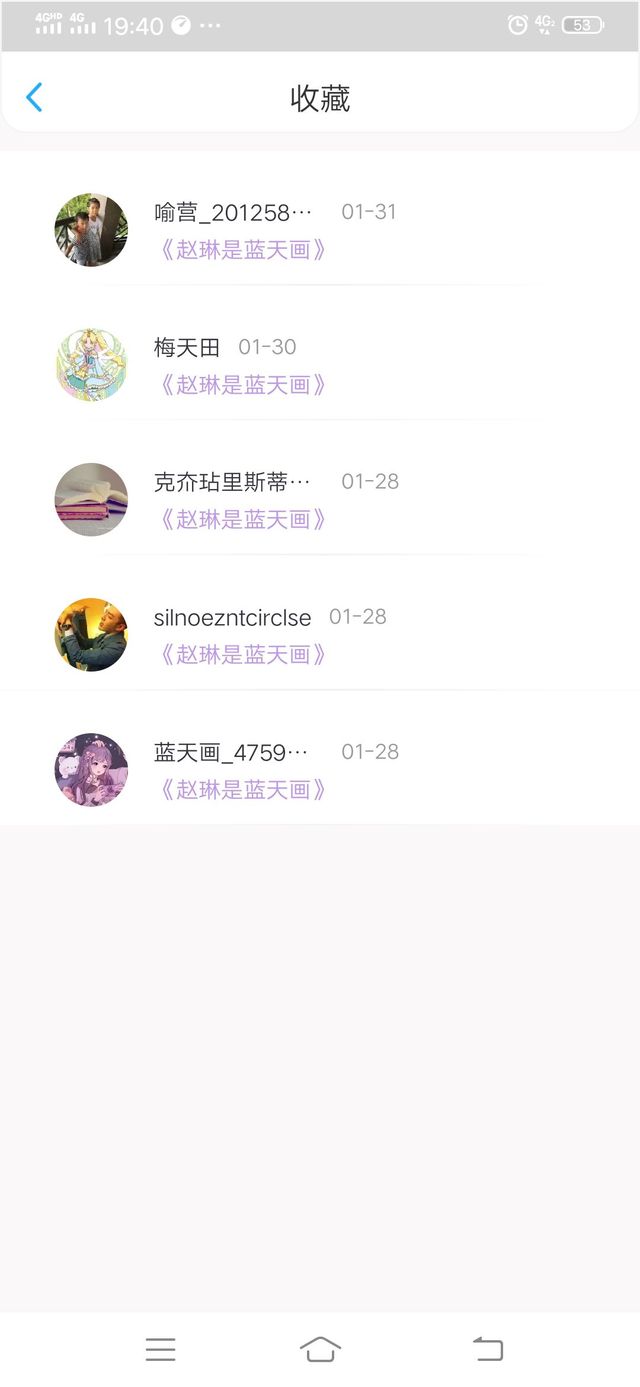
Task: Open the entry from 克亦玷里斯蒂
Action: click(320, 500)
